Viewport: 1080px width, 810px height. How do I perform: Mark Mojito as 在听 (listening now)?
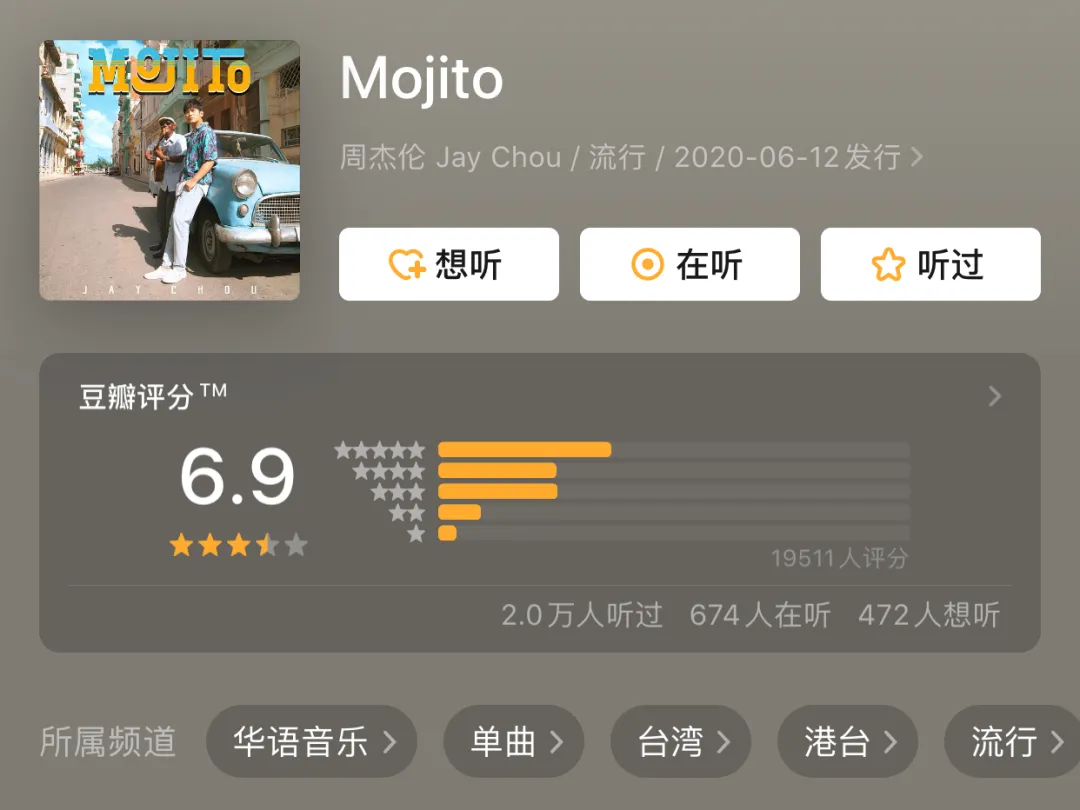click(689, 264)
